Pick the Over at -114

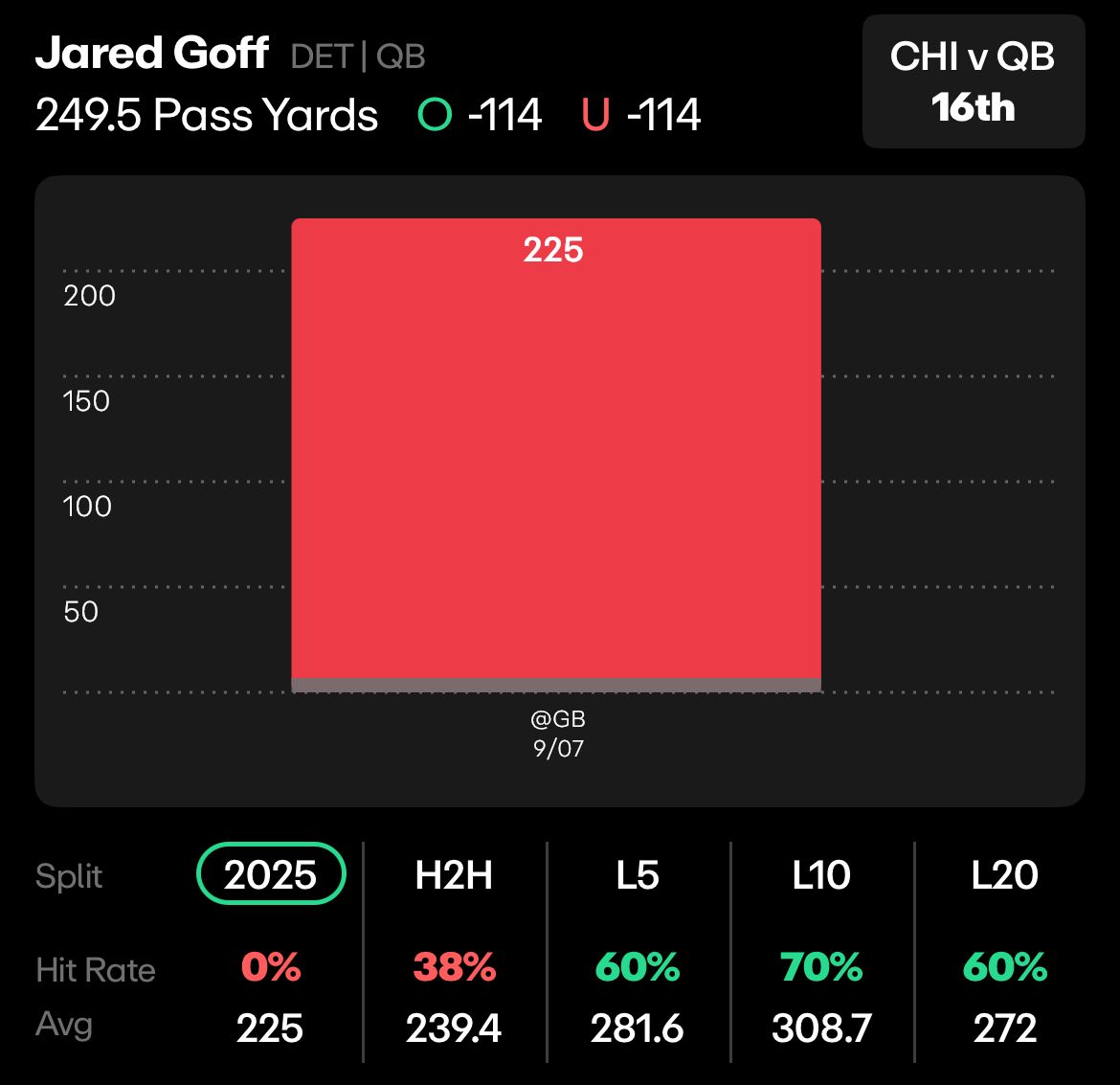click(481, 116)
